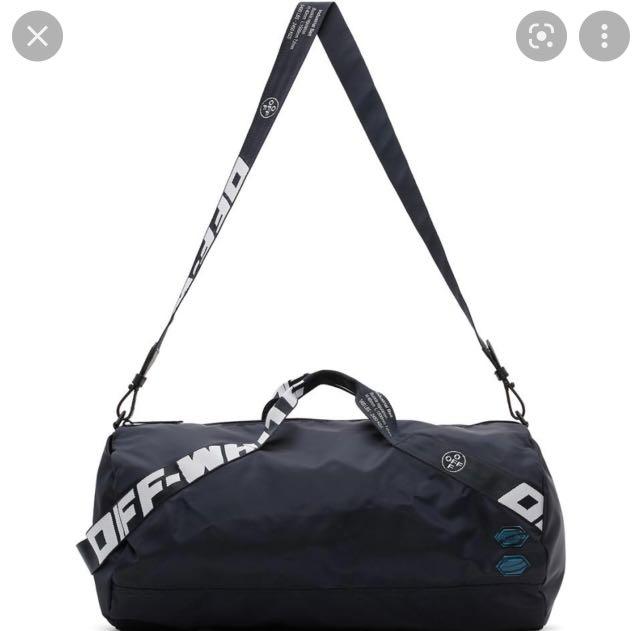642x631 pixels.
Task: Open the three-dot overflow menu
Action: 604,37
